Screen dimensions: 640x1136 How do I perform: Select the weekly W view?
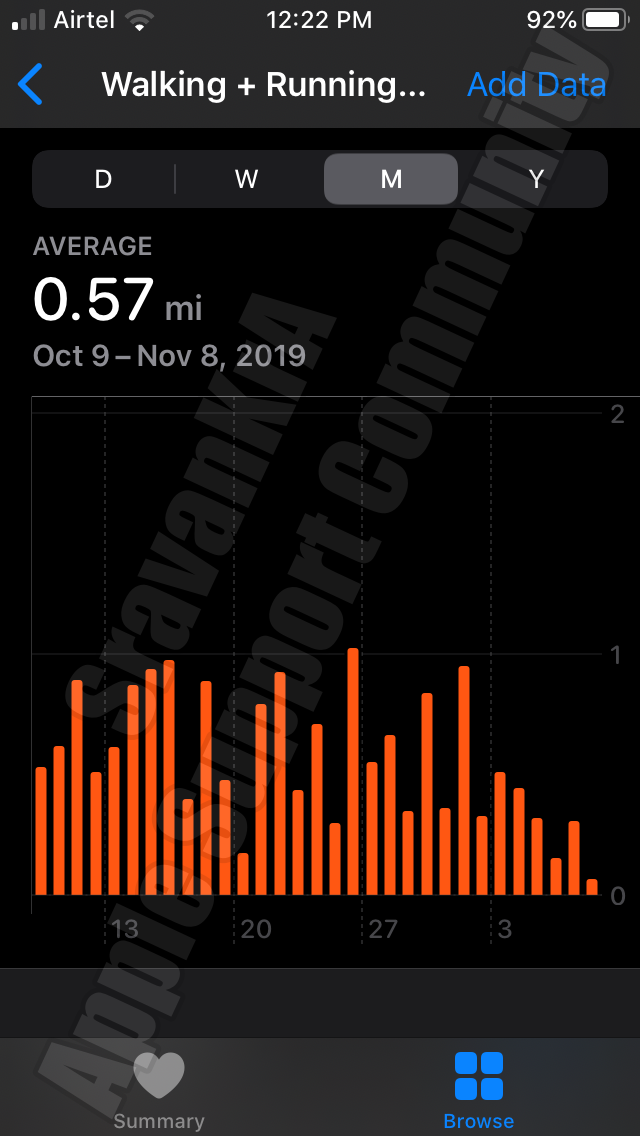(x=247, y=179)
